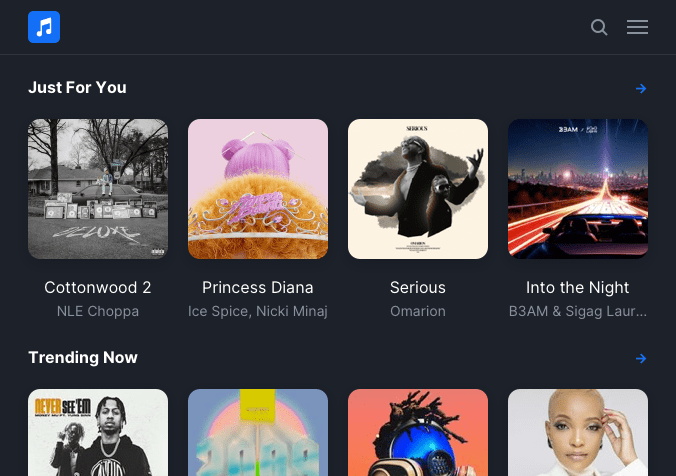
Task: Open the Cottonwood 2 album
Action: [x=98, y=189]
